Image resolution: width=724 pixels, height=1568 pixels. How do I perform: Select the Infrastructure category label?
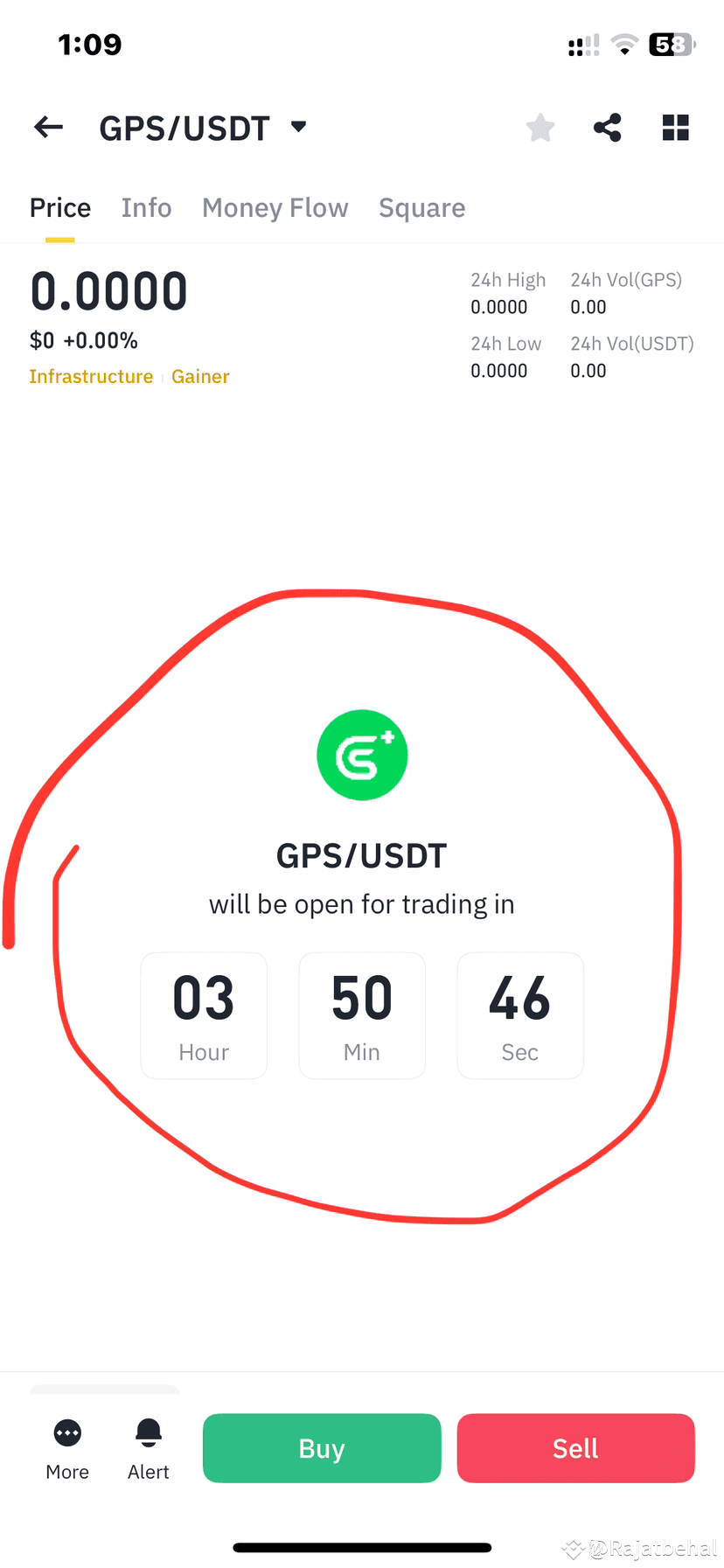[x=91, y=376]
